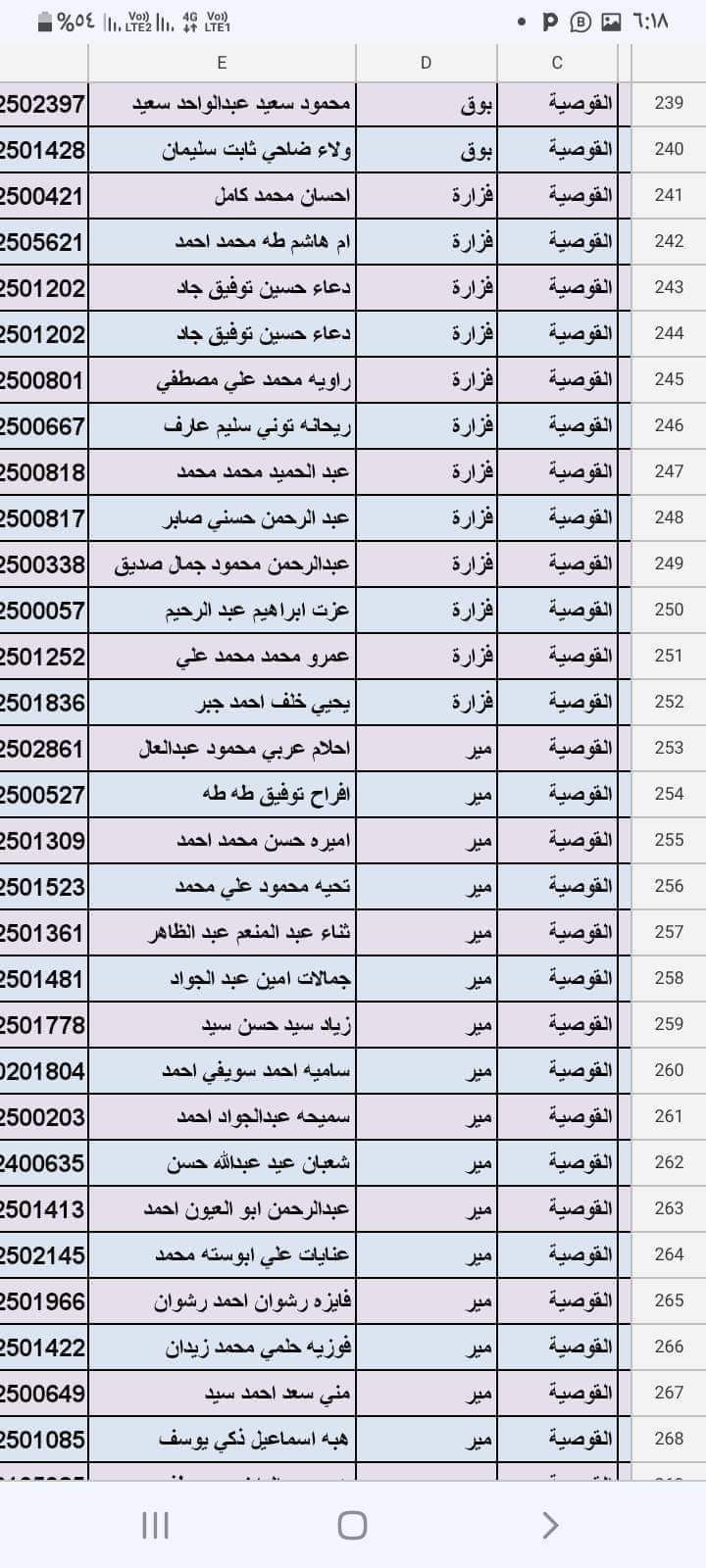Select column E header
The height and width of the screenshot is (1568, 706).
[222, 63]
